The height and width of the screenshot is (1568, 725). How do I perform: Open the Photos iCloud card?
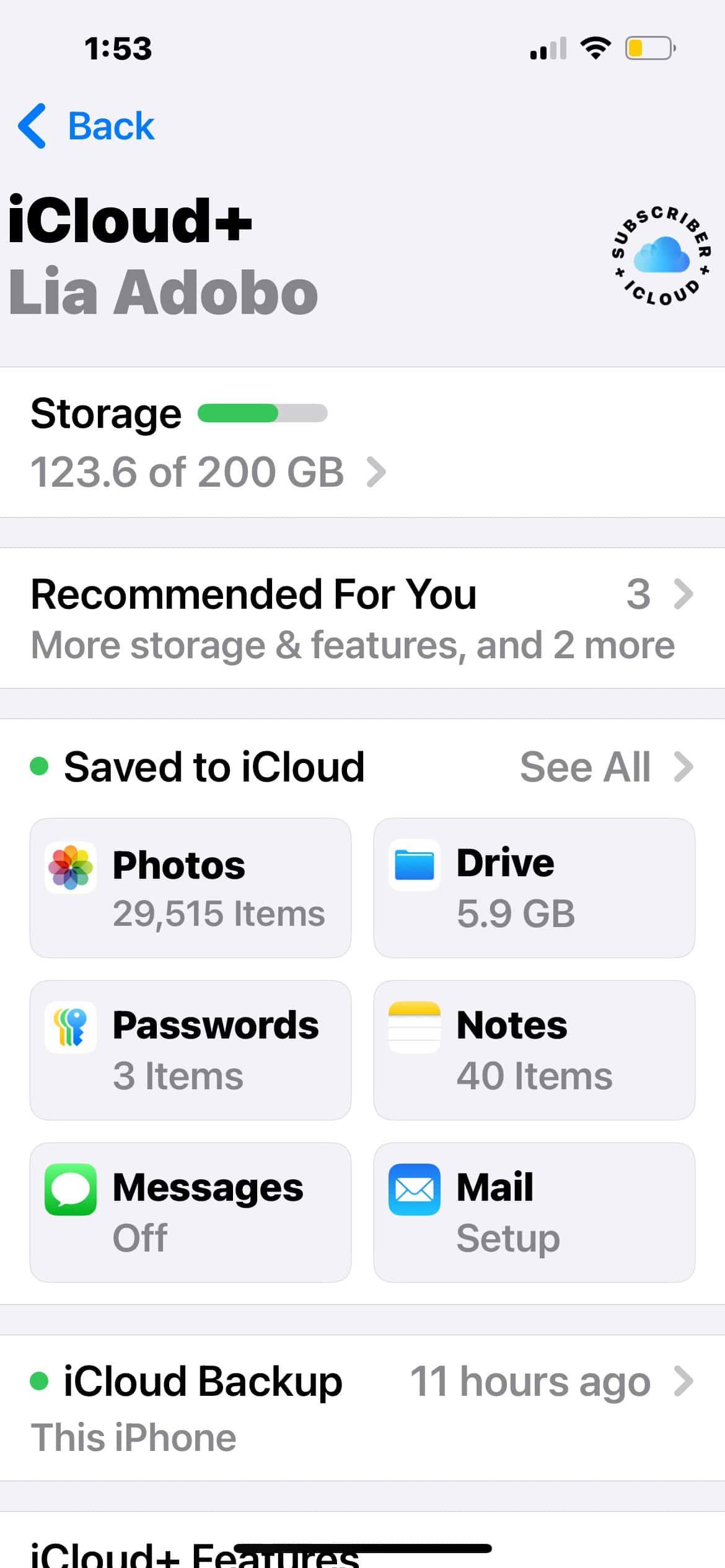click(x=190, y=888)
